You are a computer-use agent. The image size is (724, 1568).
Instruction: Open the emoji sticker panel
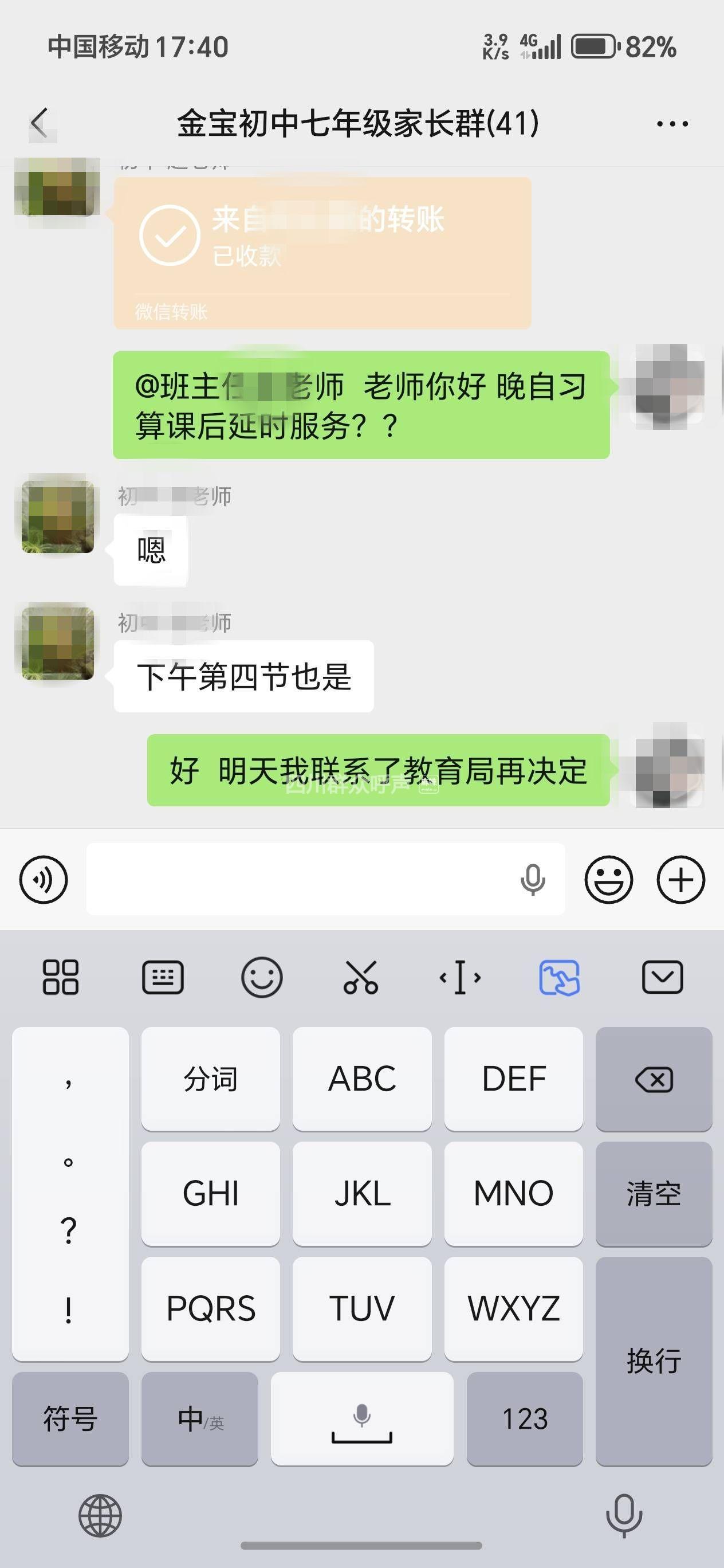tap(608, 880)
